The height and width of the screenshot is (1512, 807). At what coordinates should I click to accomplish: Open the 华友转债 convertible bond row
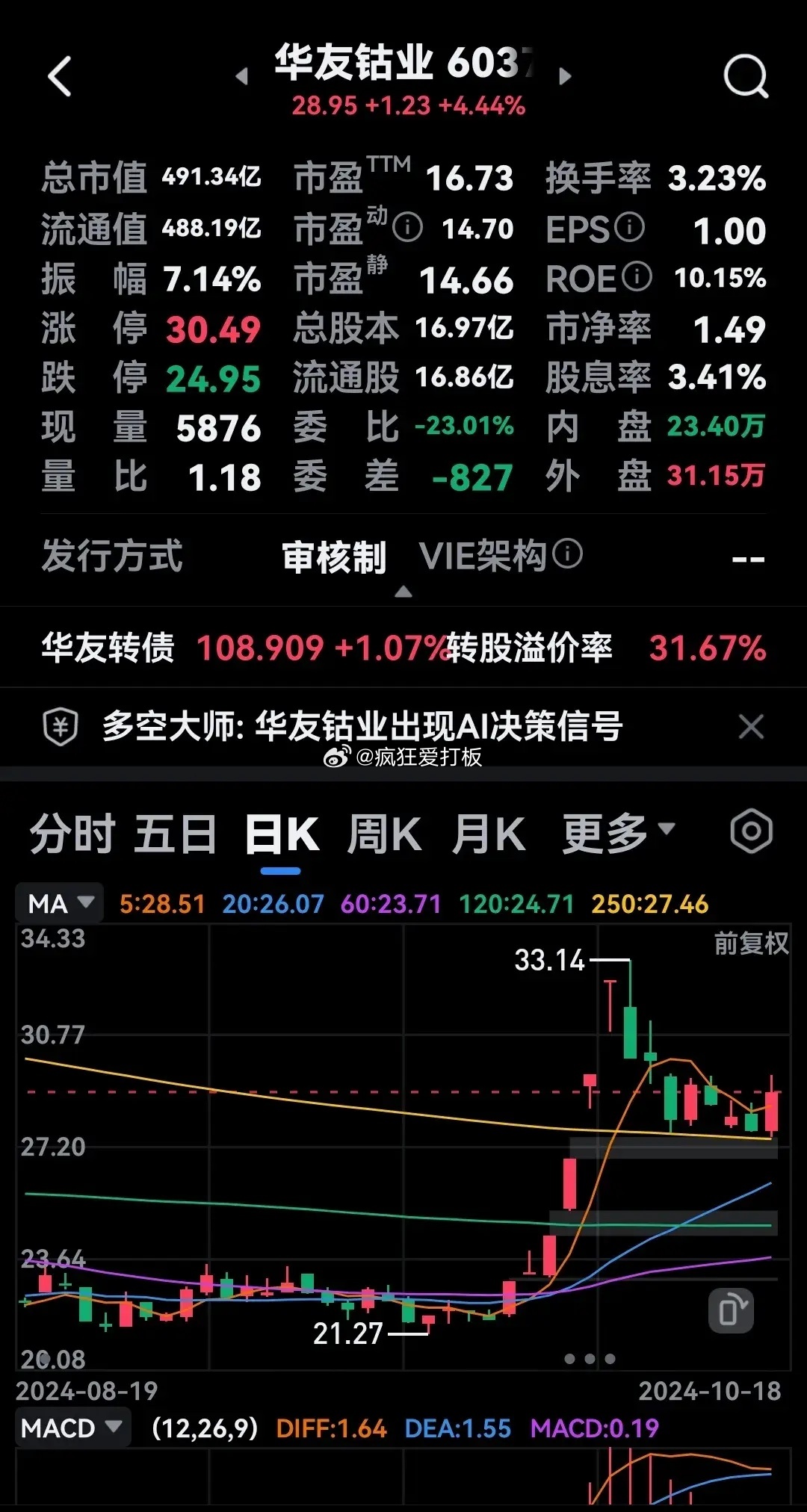(x=403, y=648)
